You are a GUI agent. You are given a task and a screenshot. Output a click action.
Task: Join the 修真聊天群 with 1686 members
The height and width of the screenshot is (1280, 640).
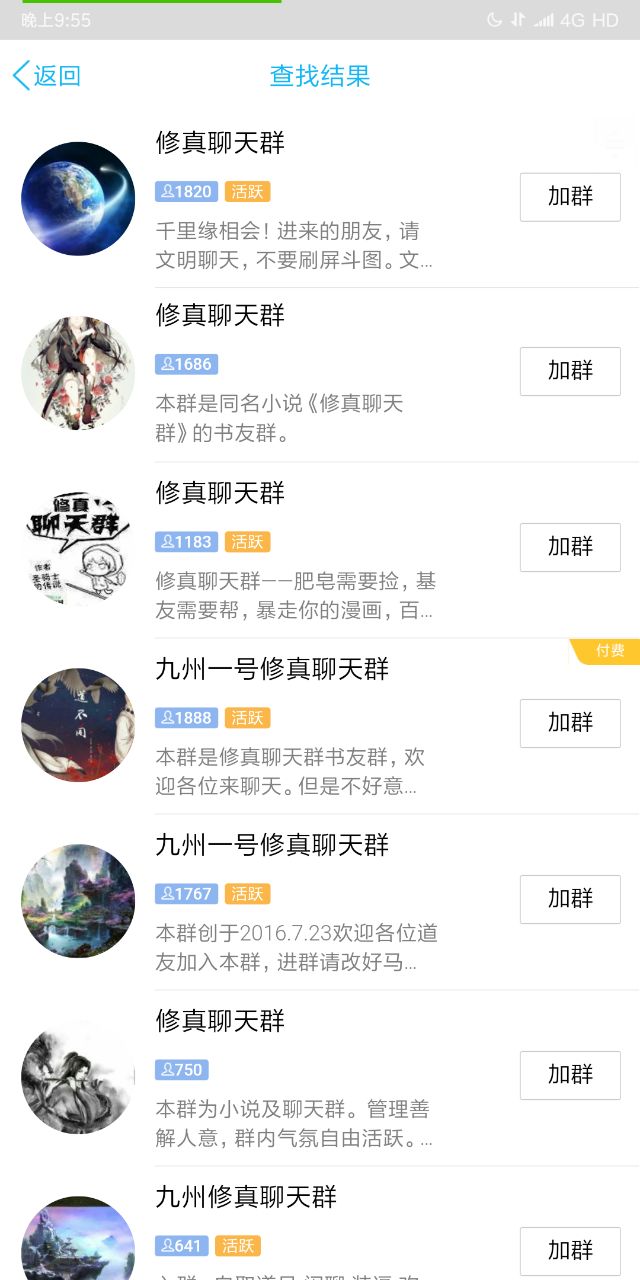570,371
